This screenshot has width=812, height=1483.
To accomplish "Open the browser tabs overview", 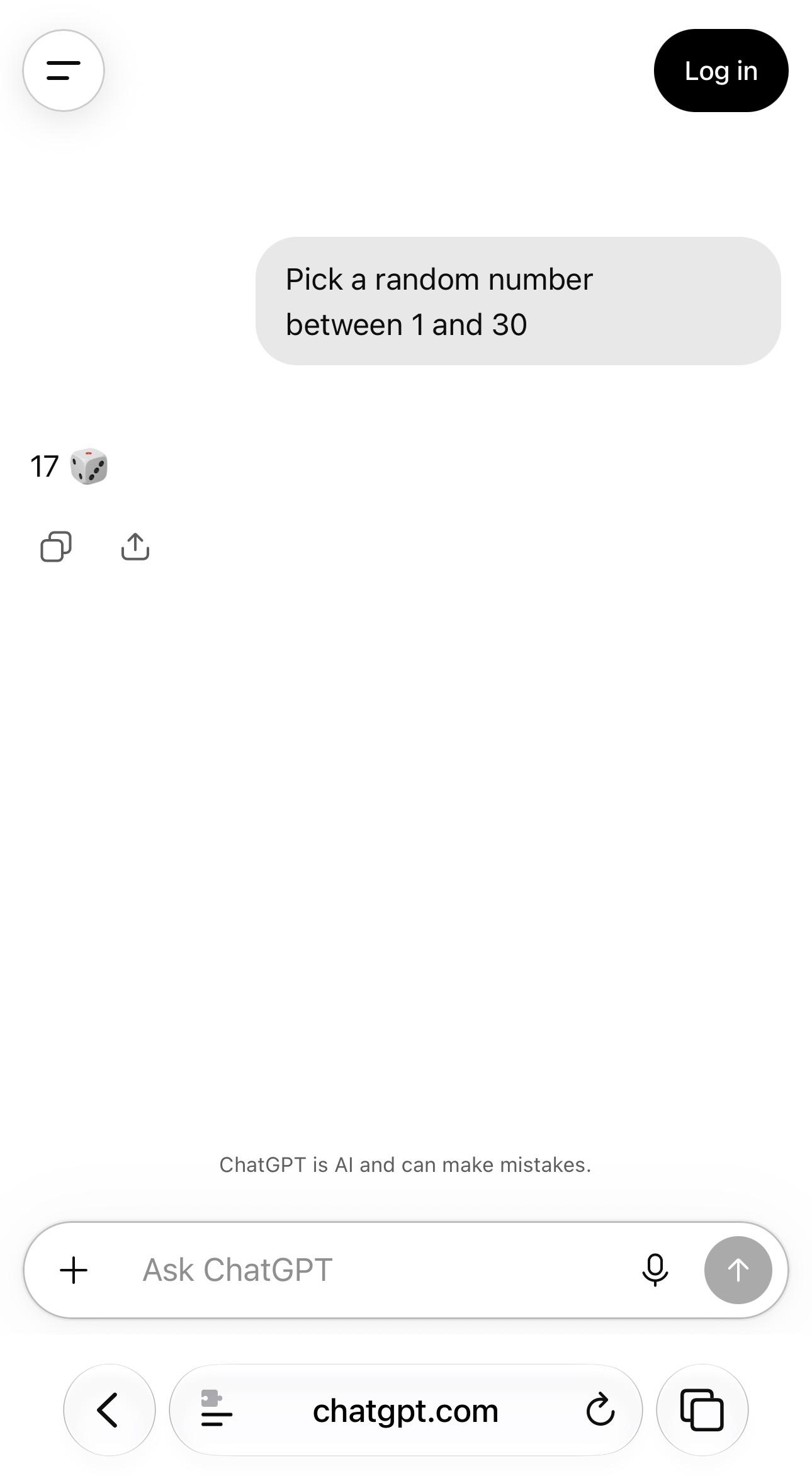I will pyautogui.click(x=702, y=1410).
